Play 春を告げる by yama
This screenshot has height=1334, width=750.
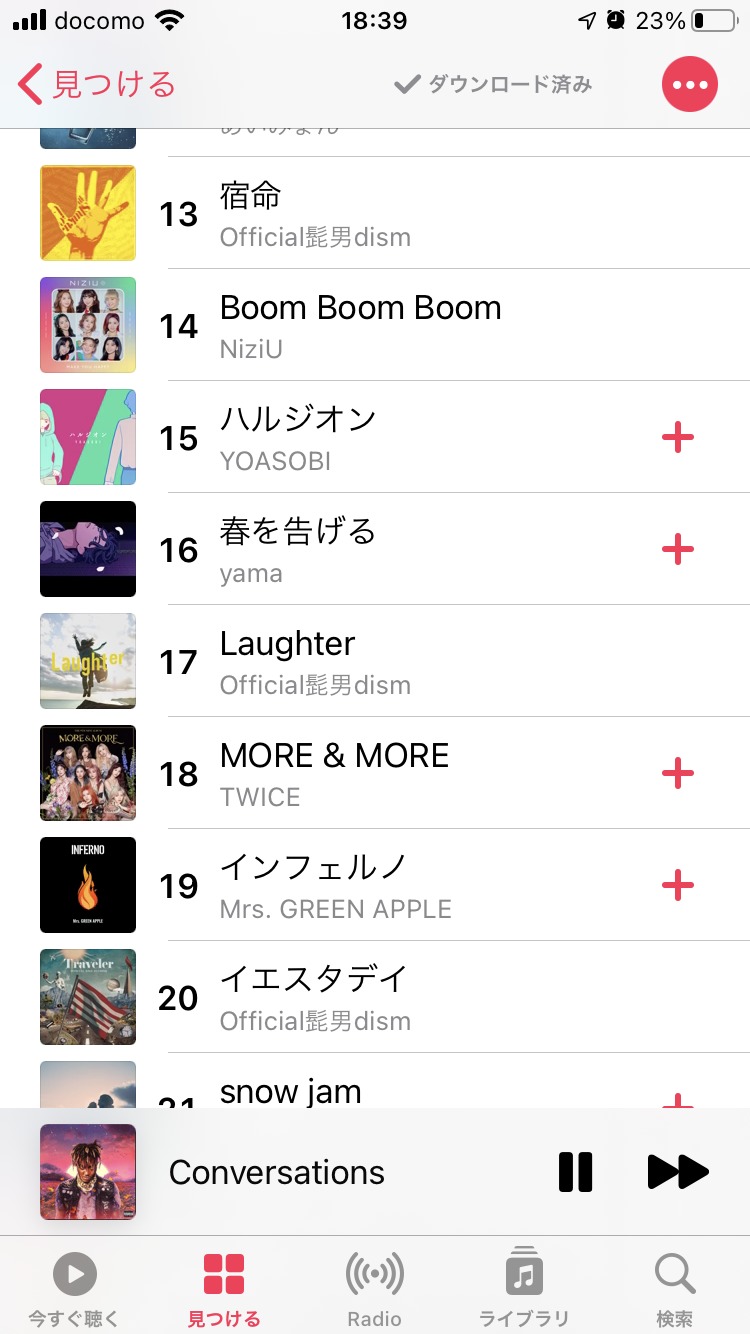[400, 550]
